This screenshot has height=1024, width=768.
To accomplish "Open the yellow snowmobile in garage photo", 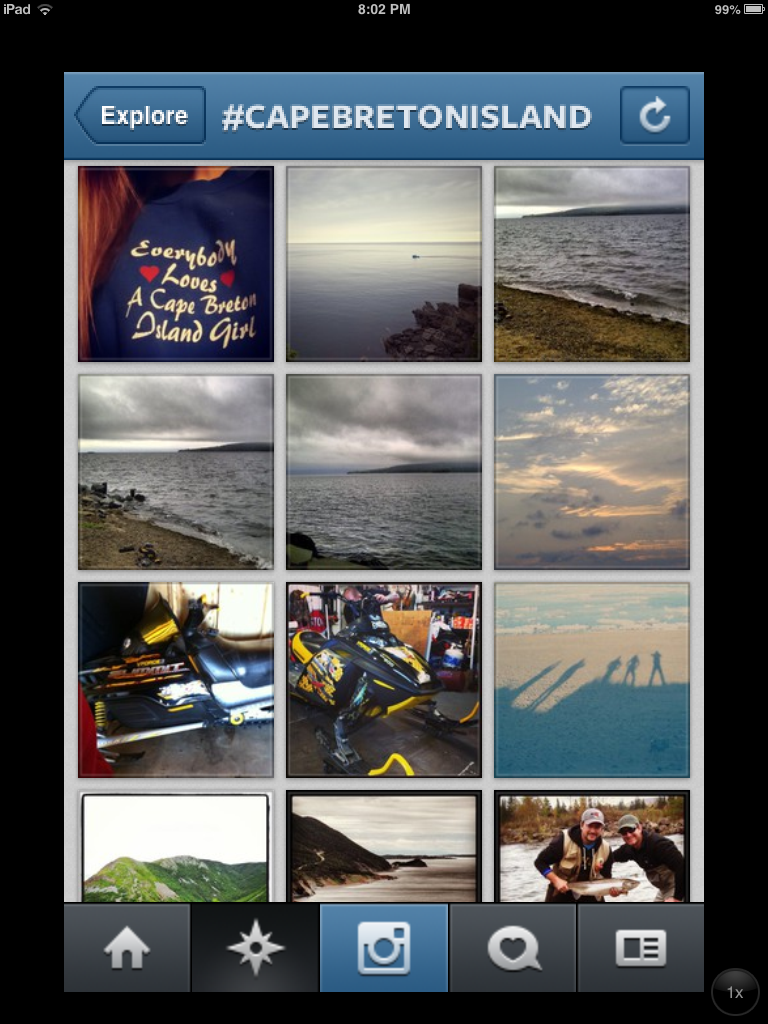I will click(384, 680).
